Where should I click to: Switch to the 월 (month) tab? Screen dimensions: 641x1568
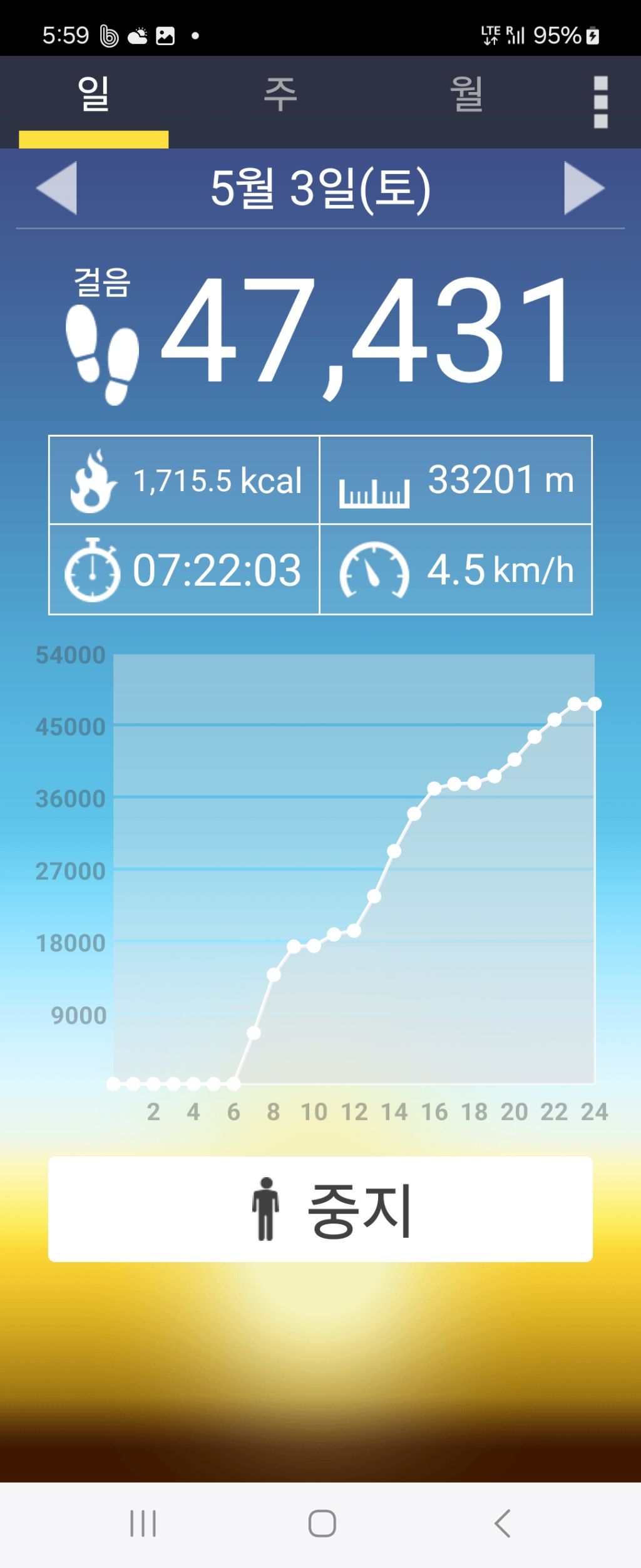tap(466, 96)
